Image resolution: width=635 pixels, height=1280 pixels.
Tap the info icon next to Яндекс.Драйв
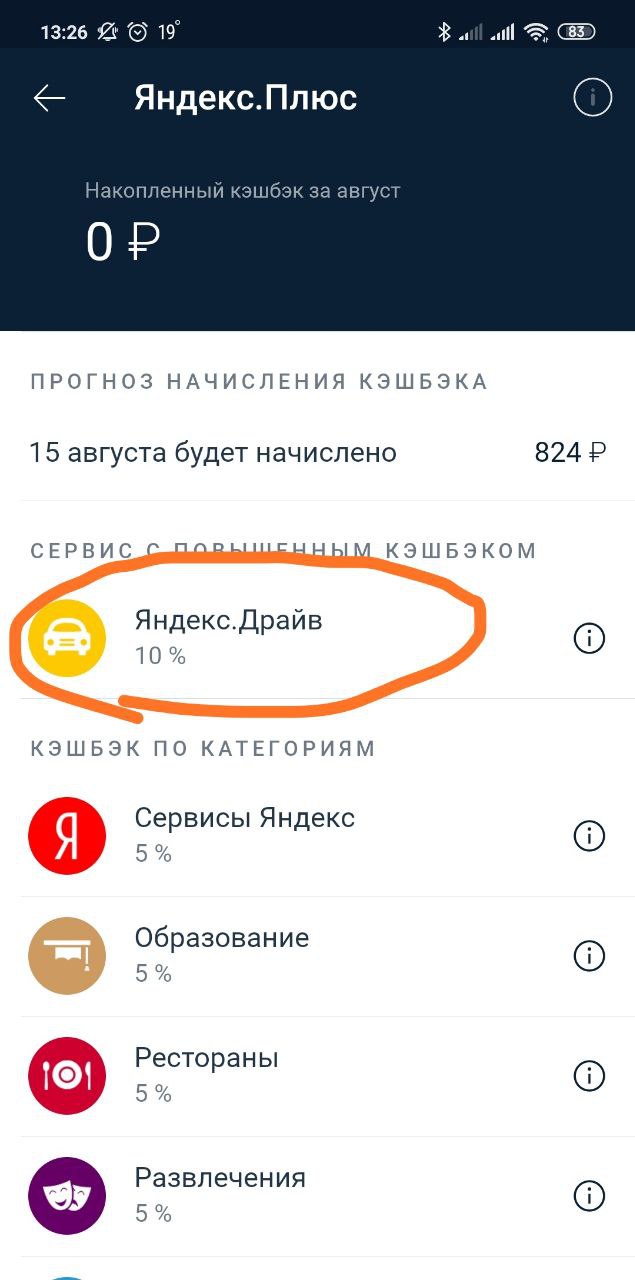pyautogui.click(x=590, y=638)
